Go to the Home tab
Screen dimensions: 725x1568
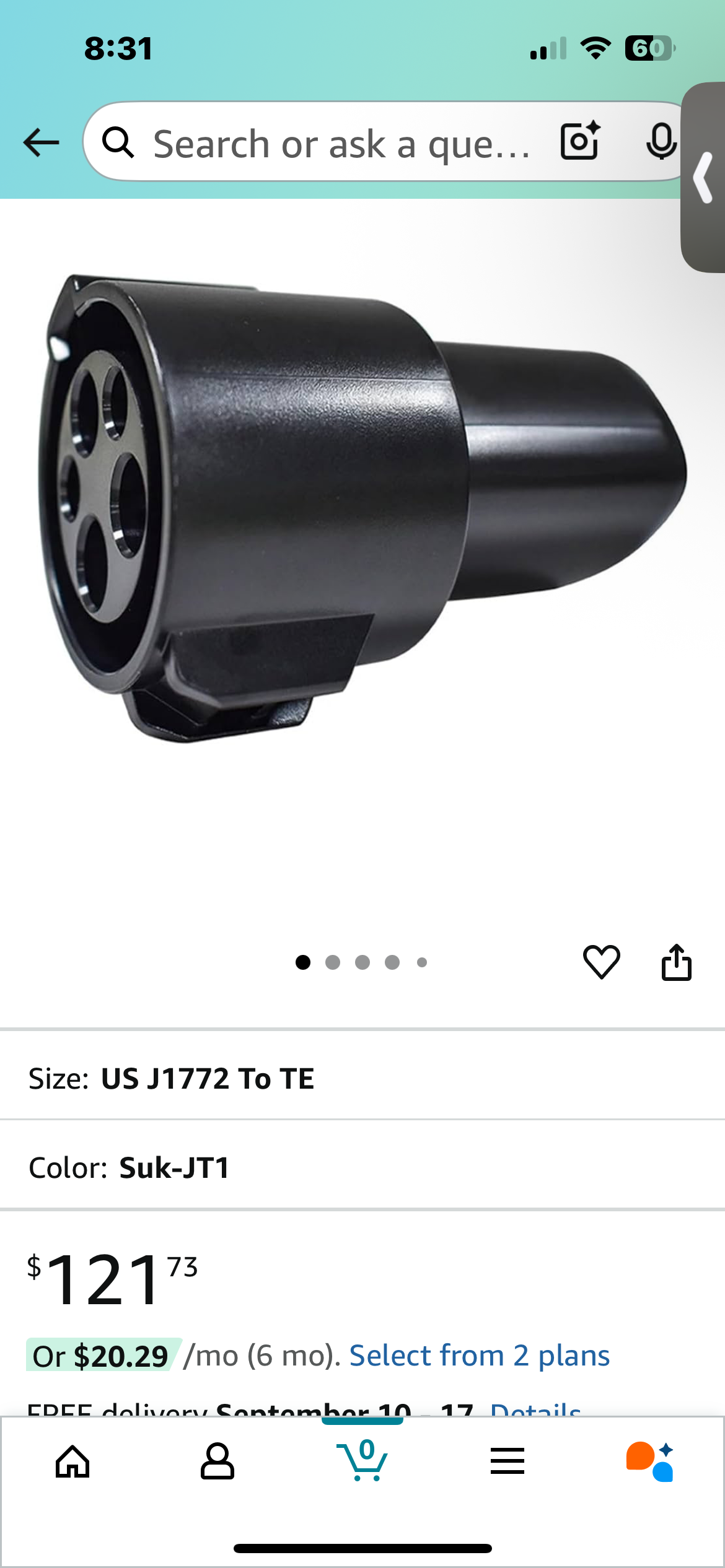tap(72, 1461)
